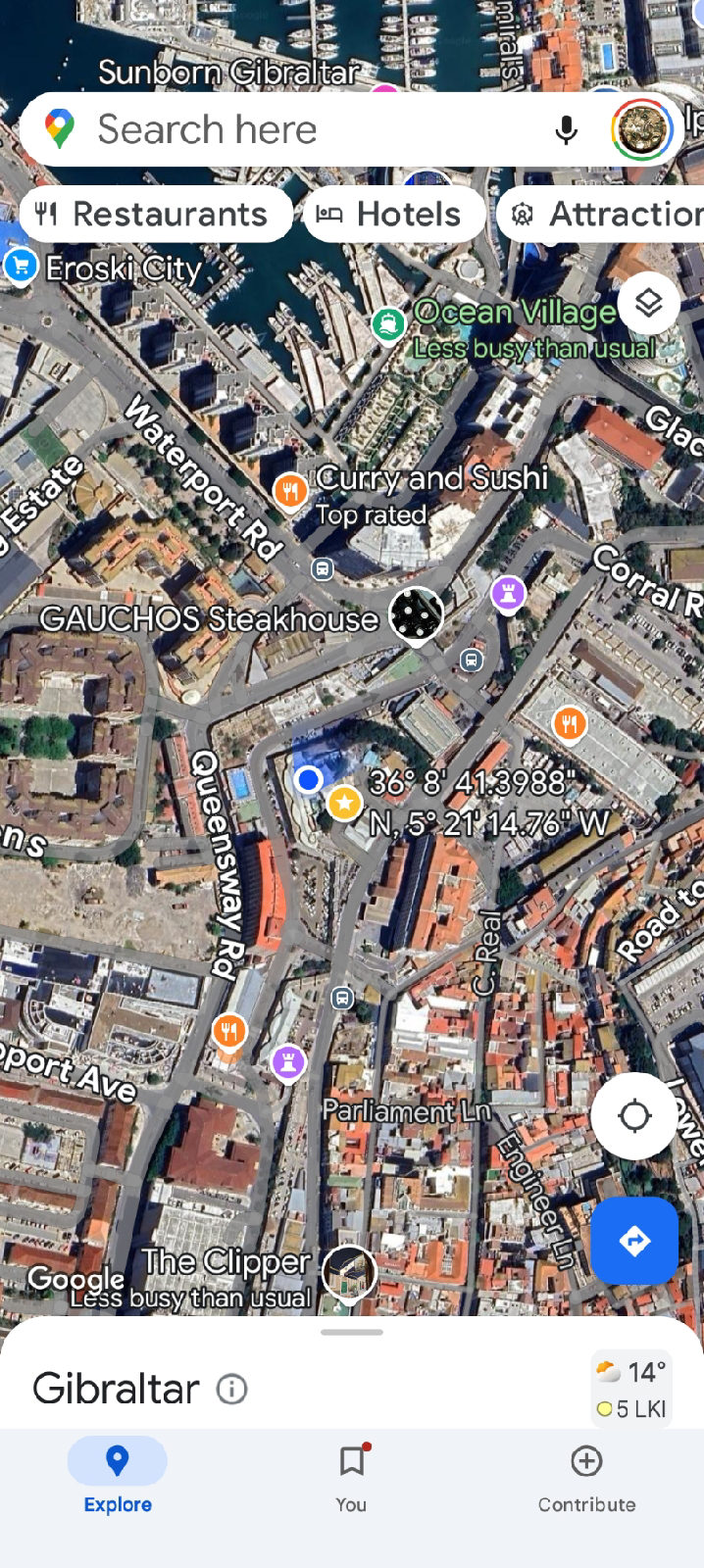Center map on my location
This screenshot has width=704, height=1568.
click(x=634, y=1115)
